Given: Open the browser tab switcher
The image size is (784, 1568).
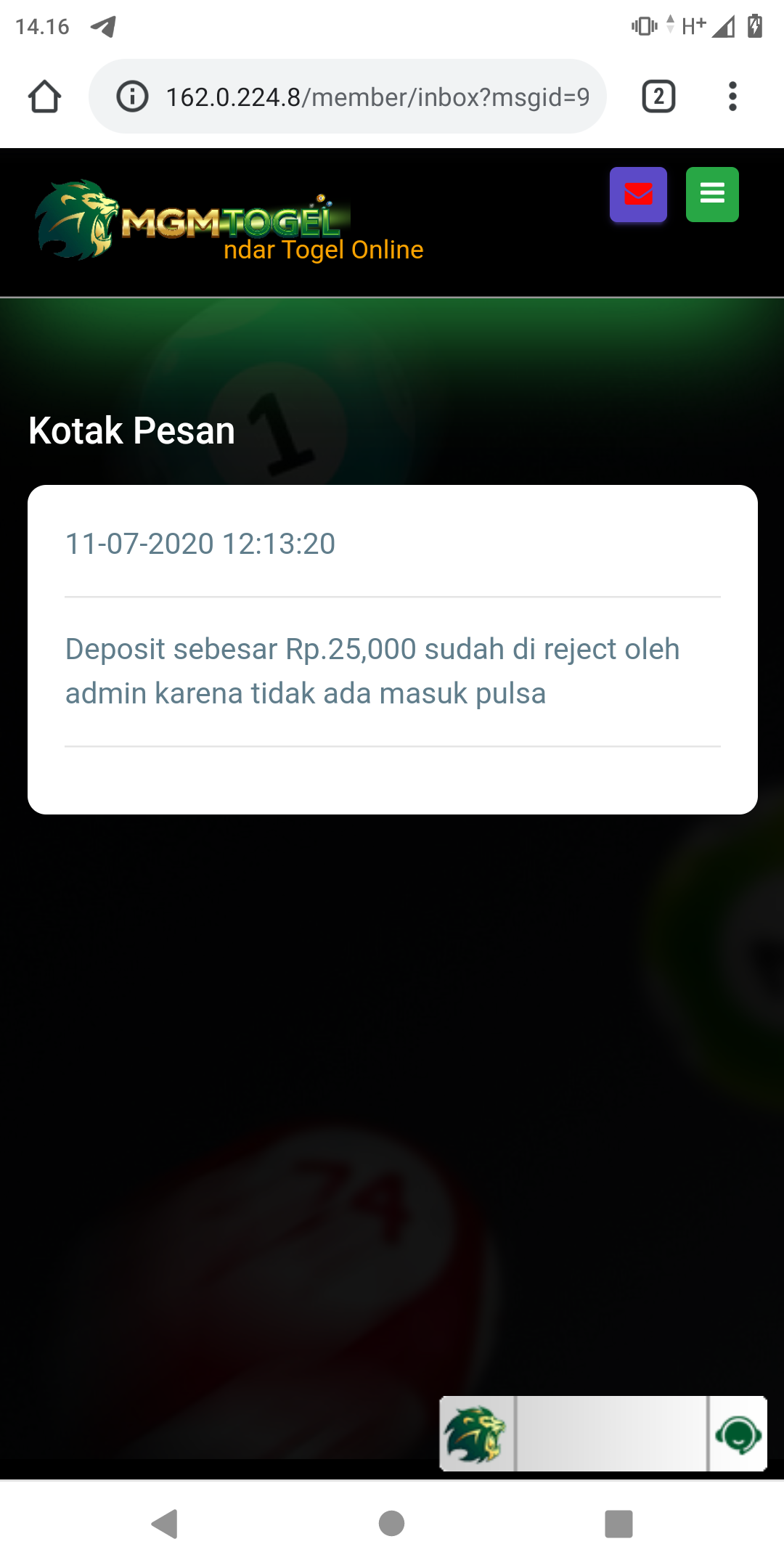Looking at the screenshot, I should [658, 97].
